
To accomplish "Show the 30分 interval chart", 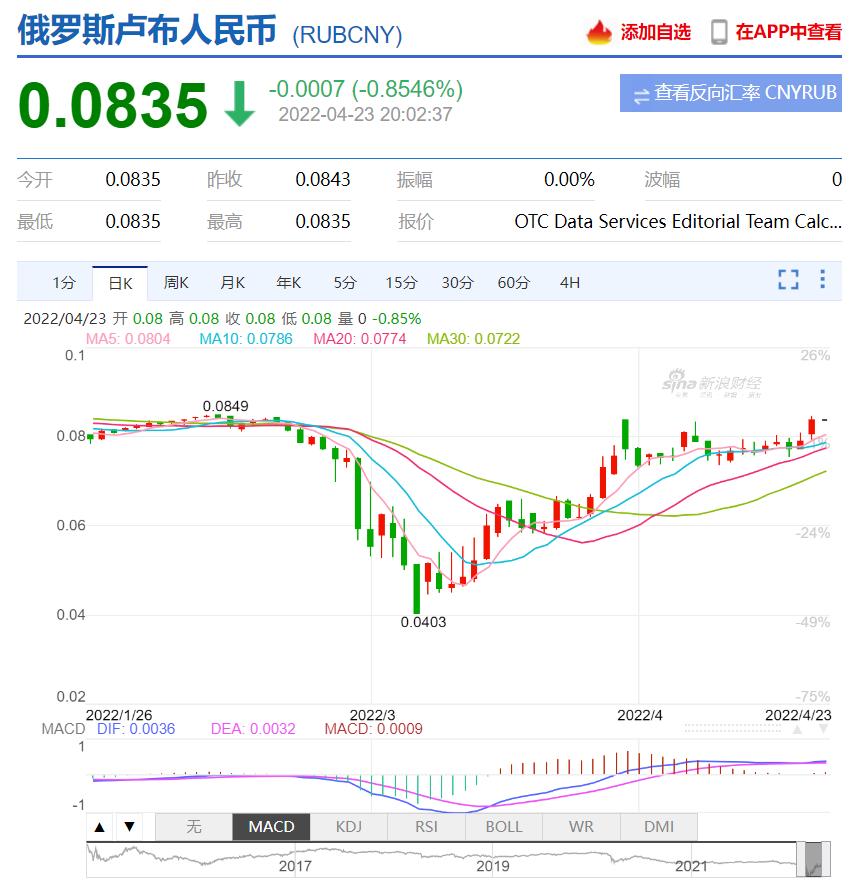I will coord(457,283).
